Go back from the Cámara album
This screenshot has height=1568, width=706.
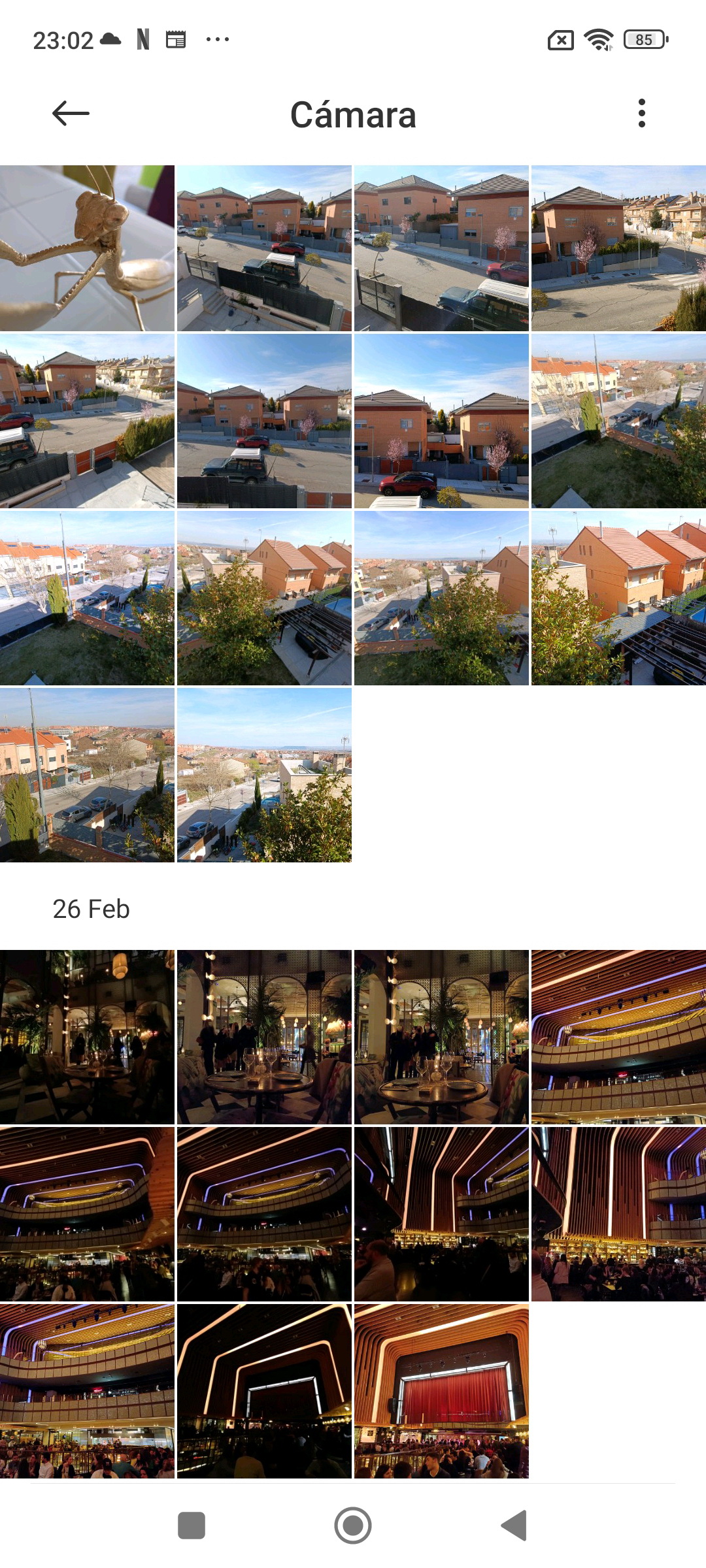[71, 114]
